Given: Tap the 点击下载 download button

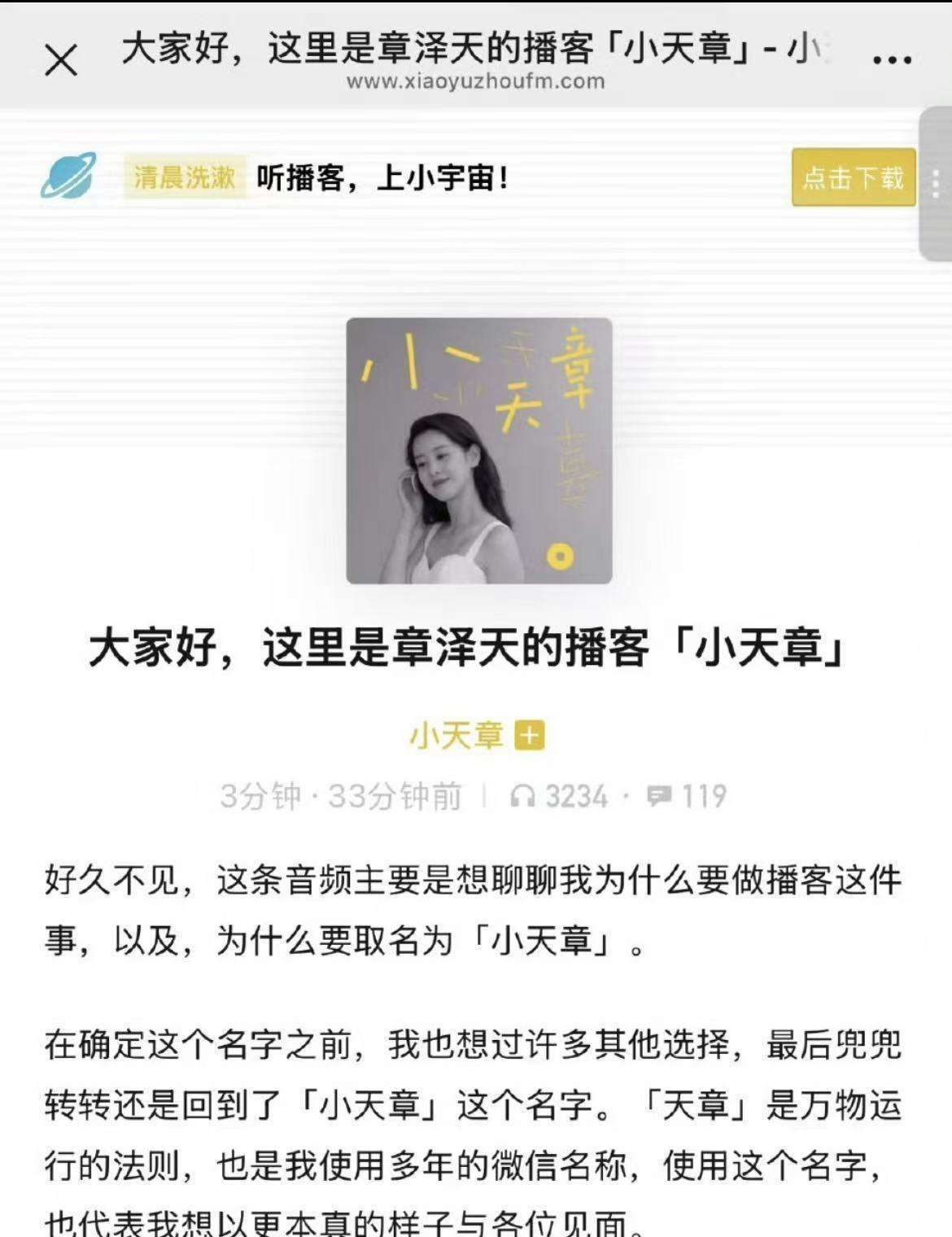Looking at the screenshot, I should coord(853,177).
